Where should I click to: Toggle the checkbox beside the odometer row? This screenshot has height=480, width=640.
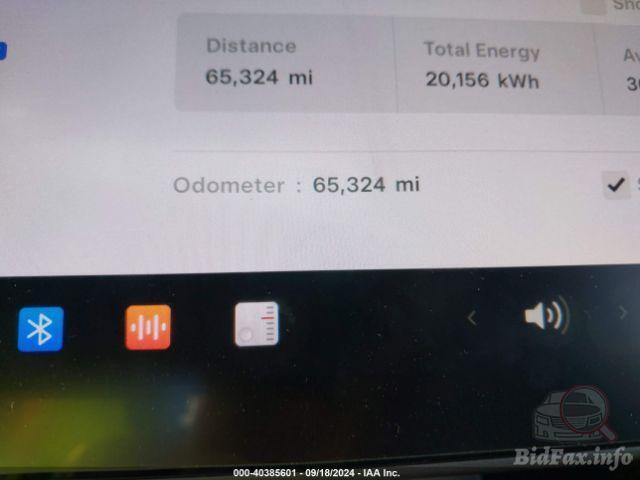[617, 184]
